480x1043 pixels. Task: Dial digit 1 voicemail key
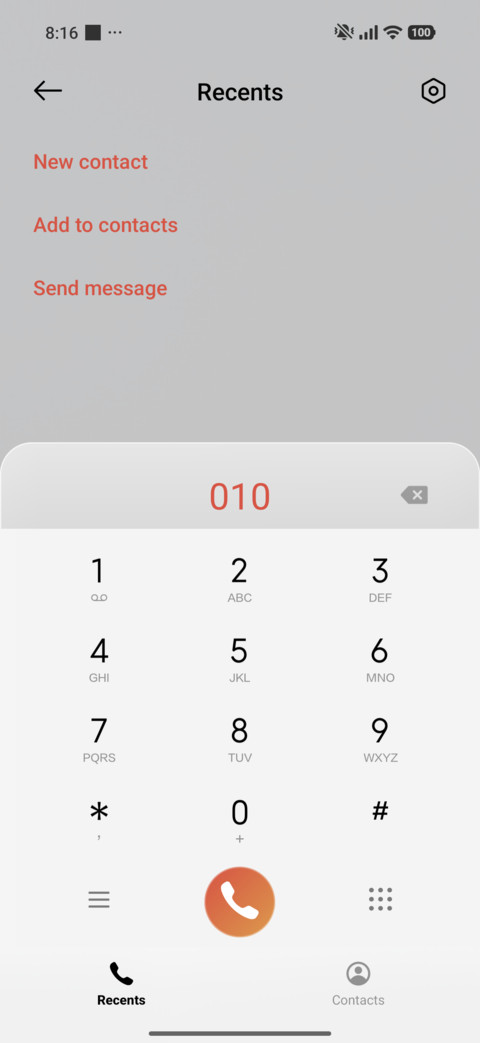click(x=99, y=580)
